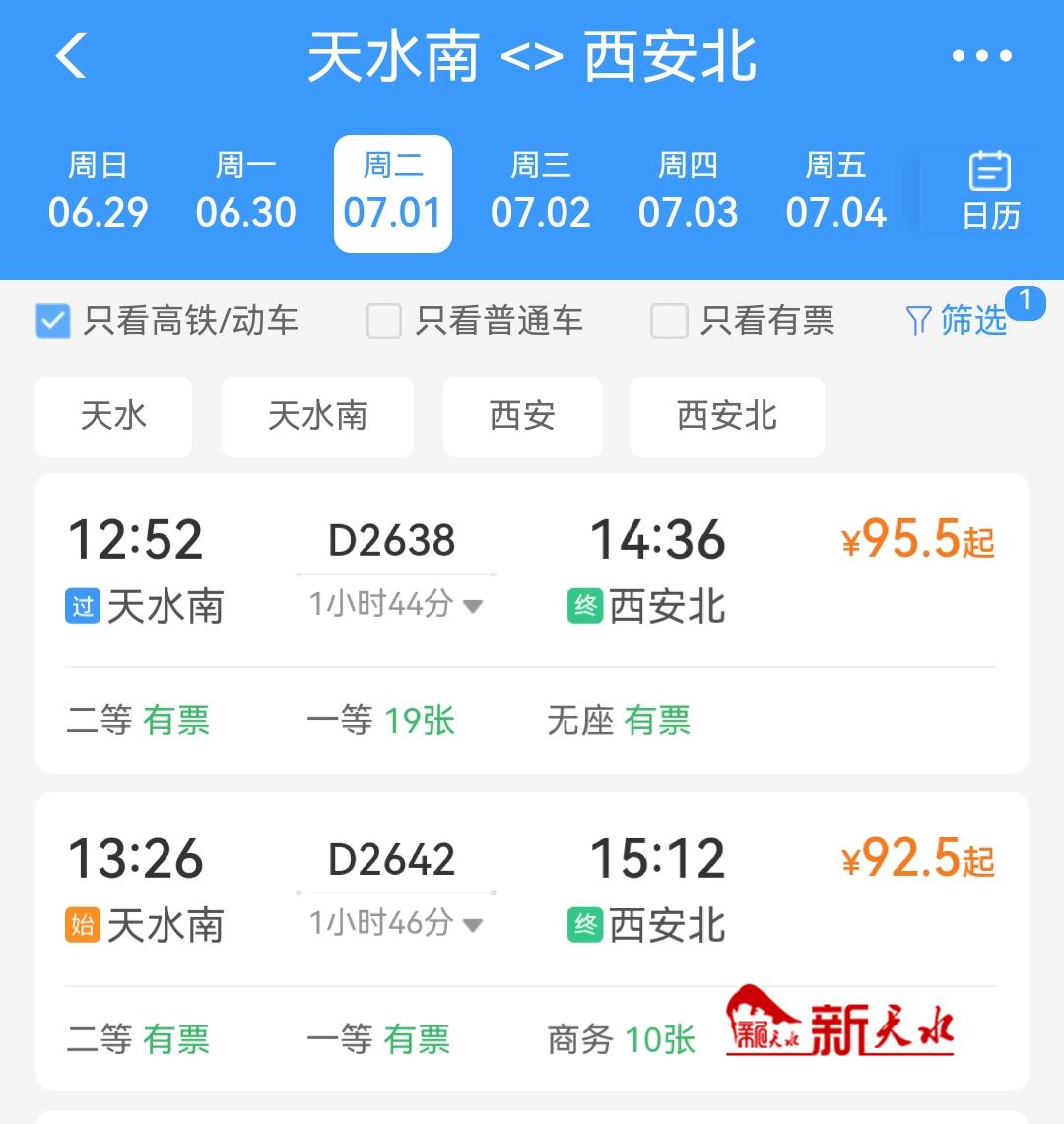Choose Friday 07.04 date
This screenshot has height=1124, width=1064.
835,192
